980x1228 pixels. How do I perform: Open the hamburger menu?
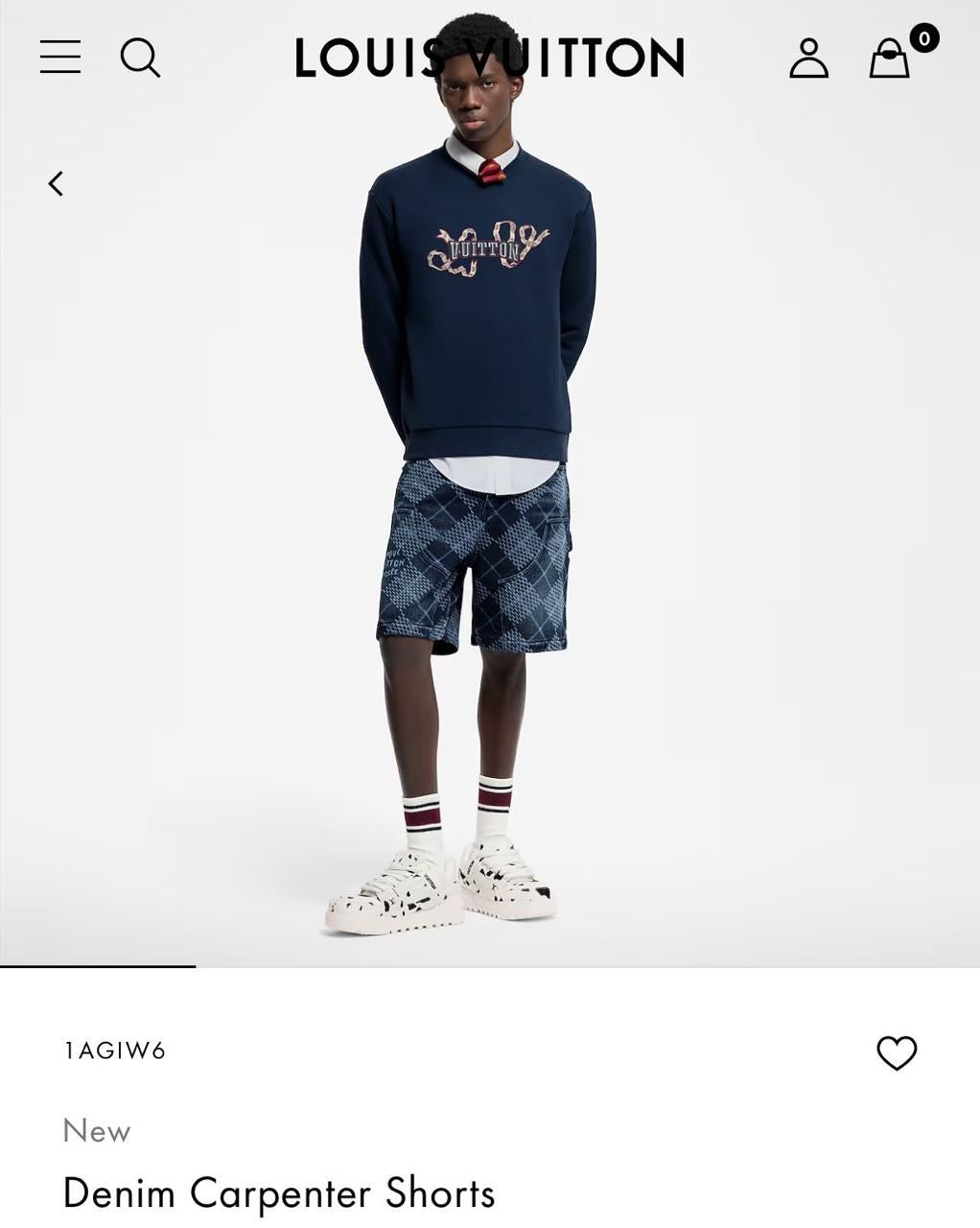click(x=59, y=57)
